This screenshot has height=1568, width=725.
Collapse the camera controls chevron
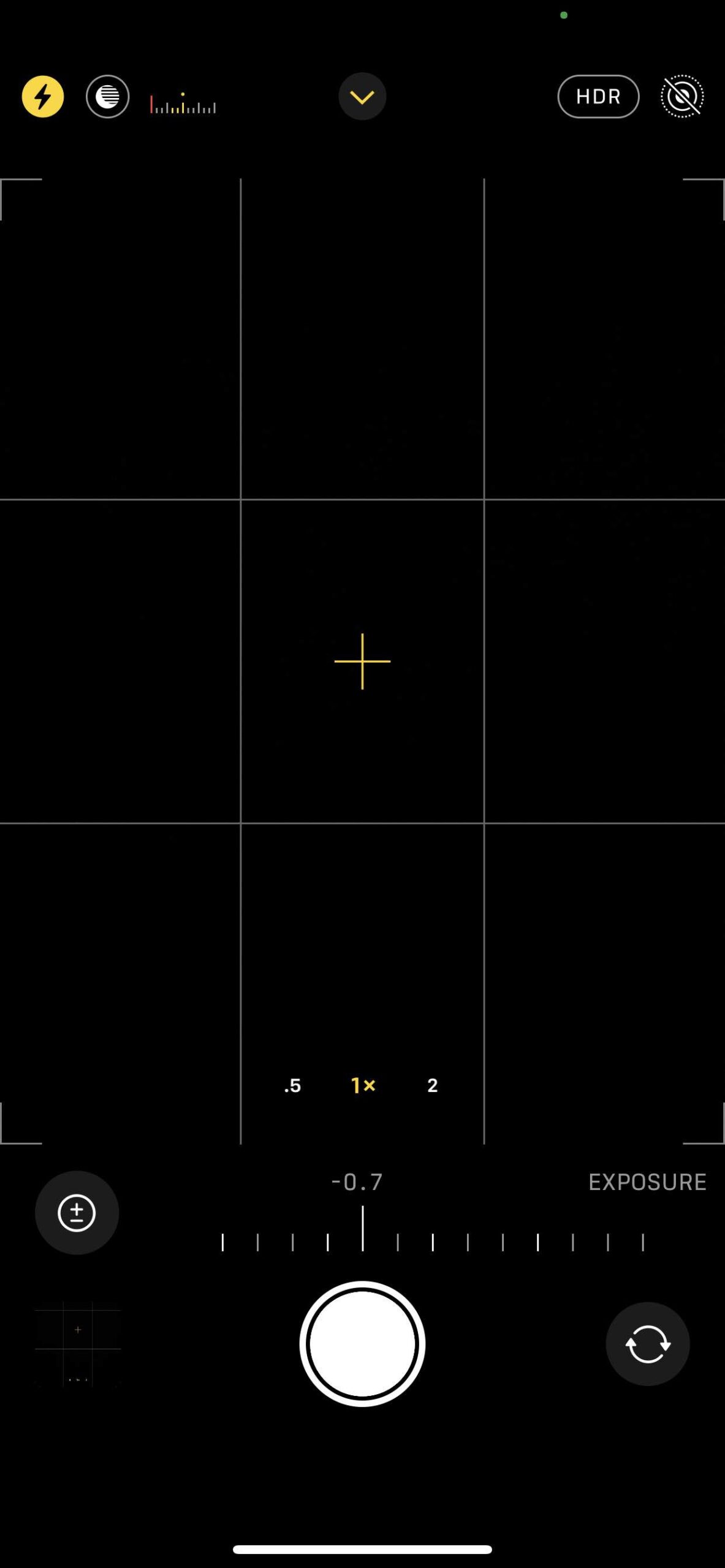tap(362, 96)
